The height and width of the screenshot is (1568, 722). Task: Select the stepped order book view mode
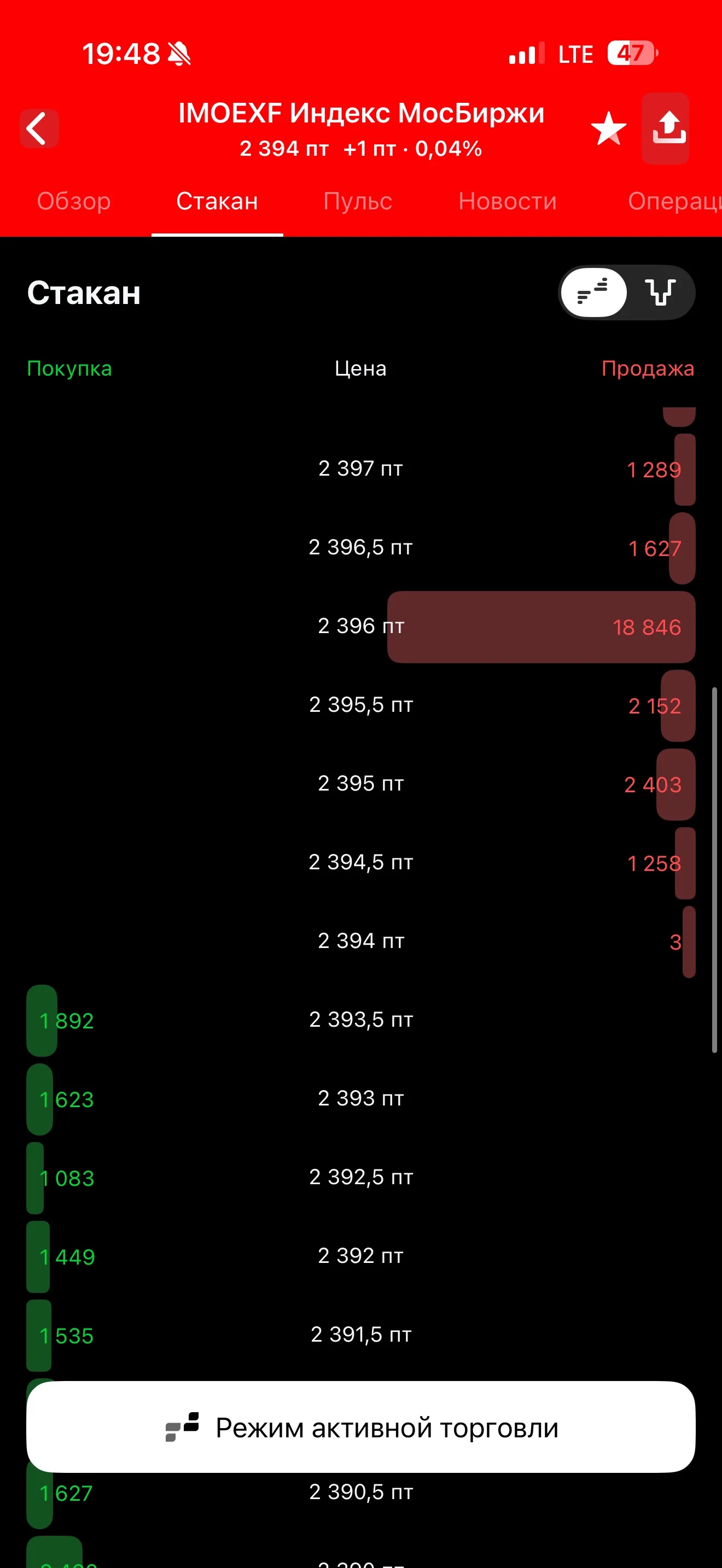(x=593, y=293)
